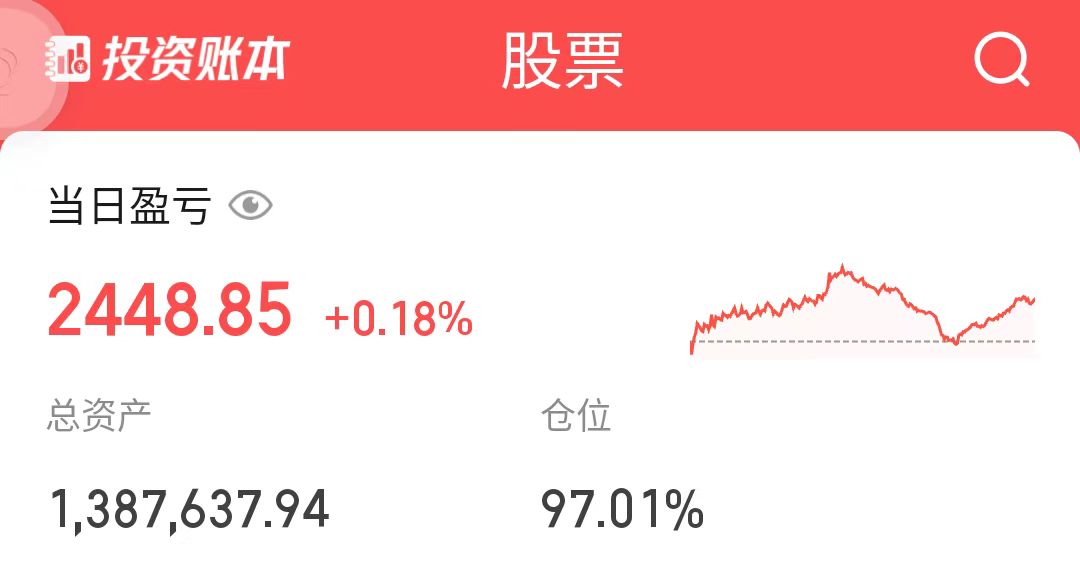Open the search icon in the header
This screenshot has width=1080, height=586.
(1001, 61)
